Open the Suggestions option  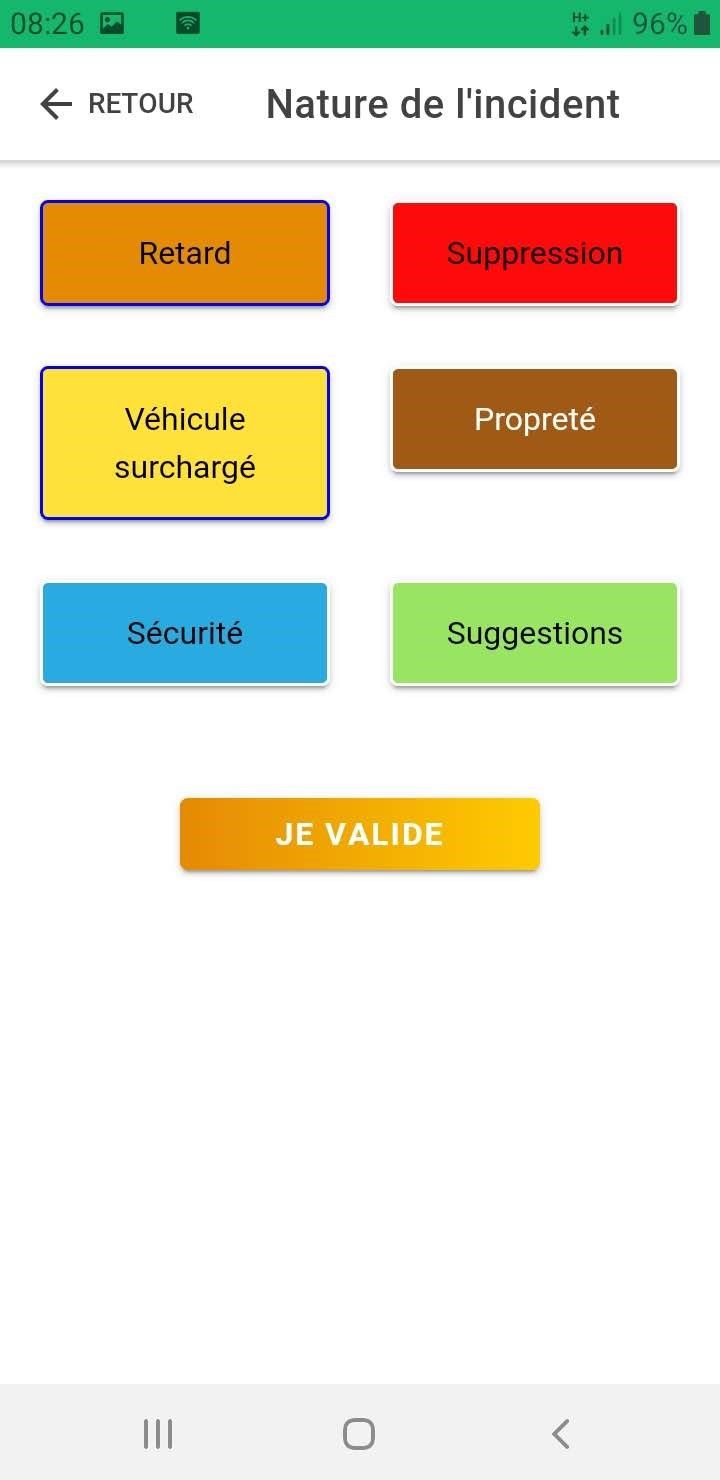tap(535, 633)
